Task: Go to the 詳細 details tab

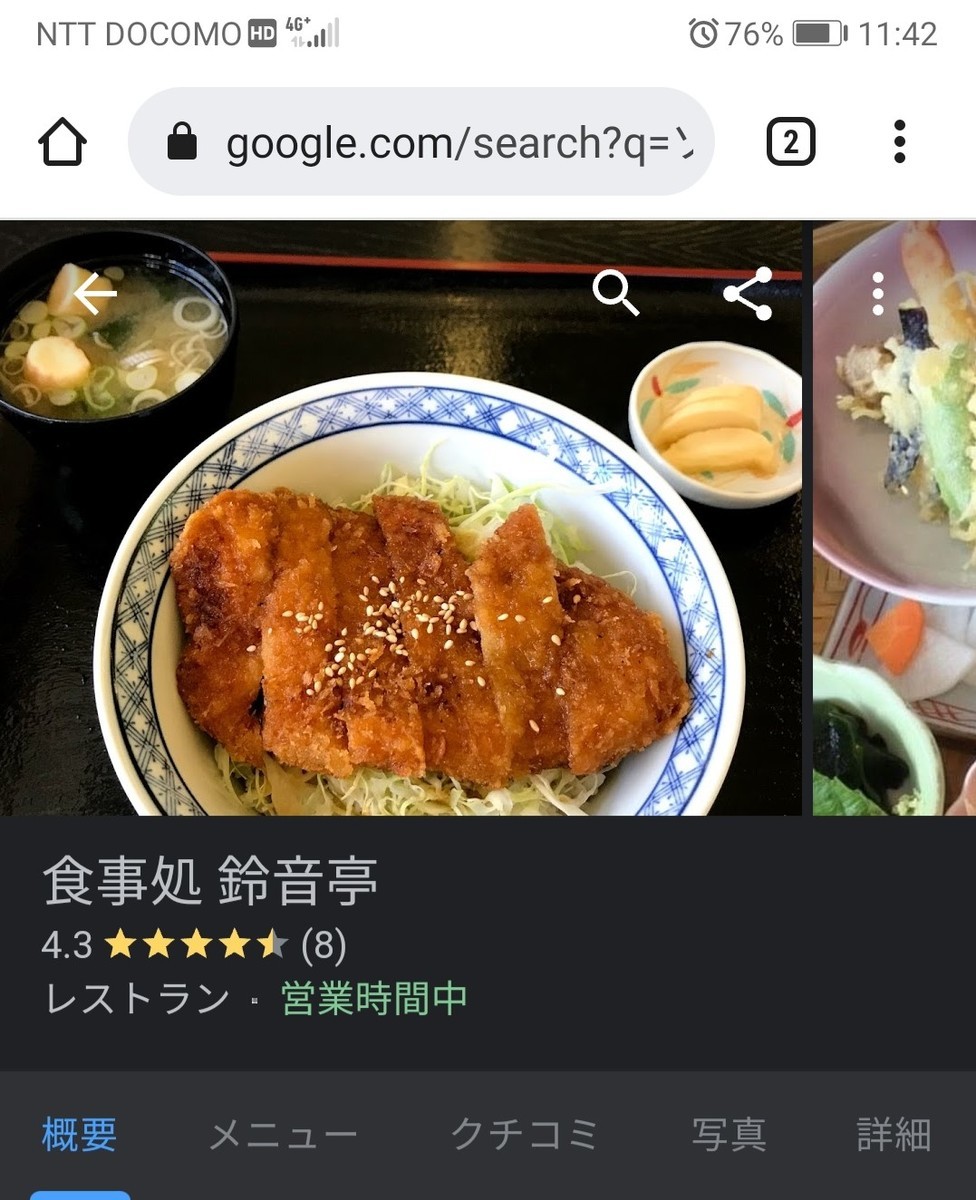Action: (x=894, y=1135)
